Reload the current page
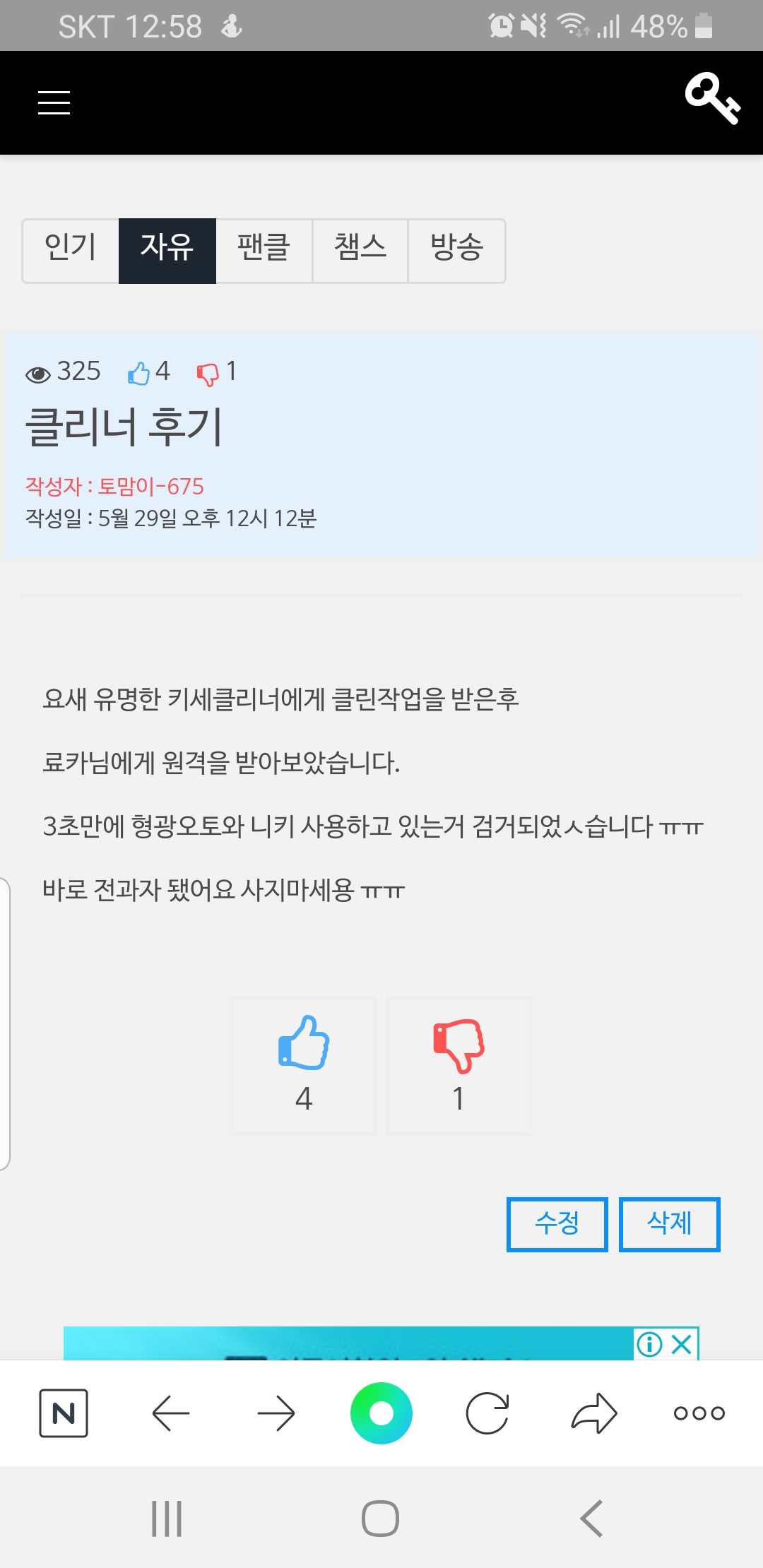 point(487,1413)
